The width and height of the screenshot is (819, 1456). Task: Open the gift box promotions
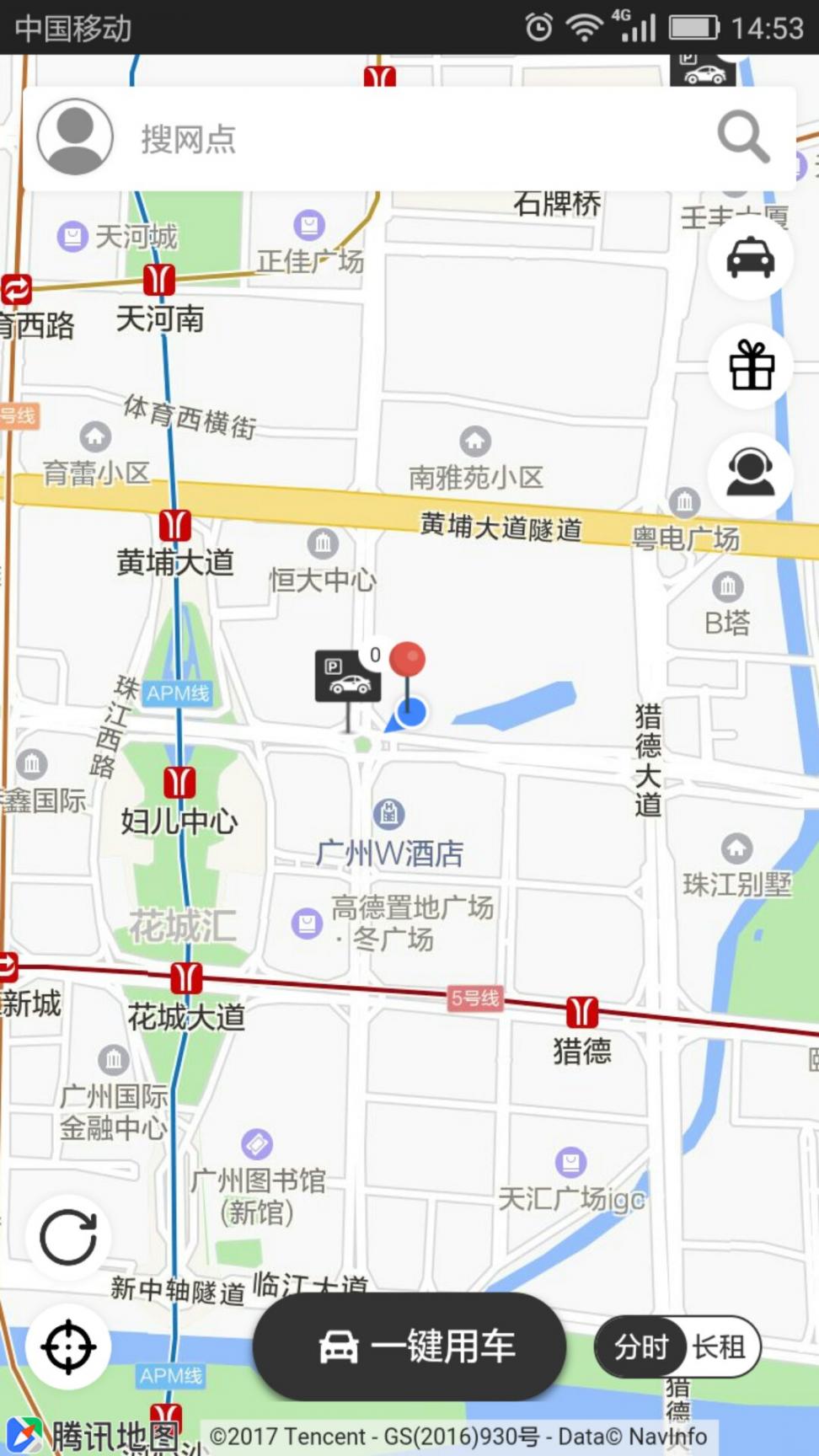tap(750, 366)
